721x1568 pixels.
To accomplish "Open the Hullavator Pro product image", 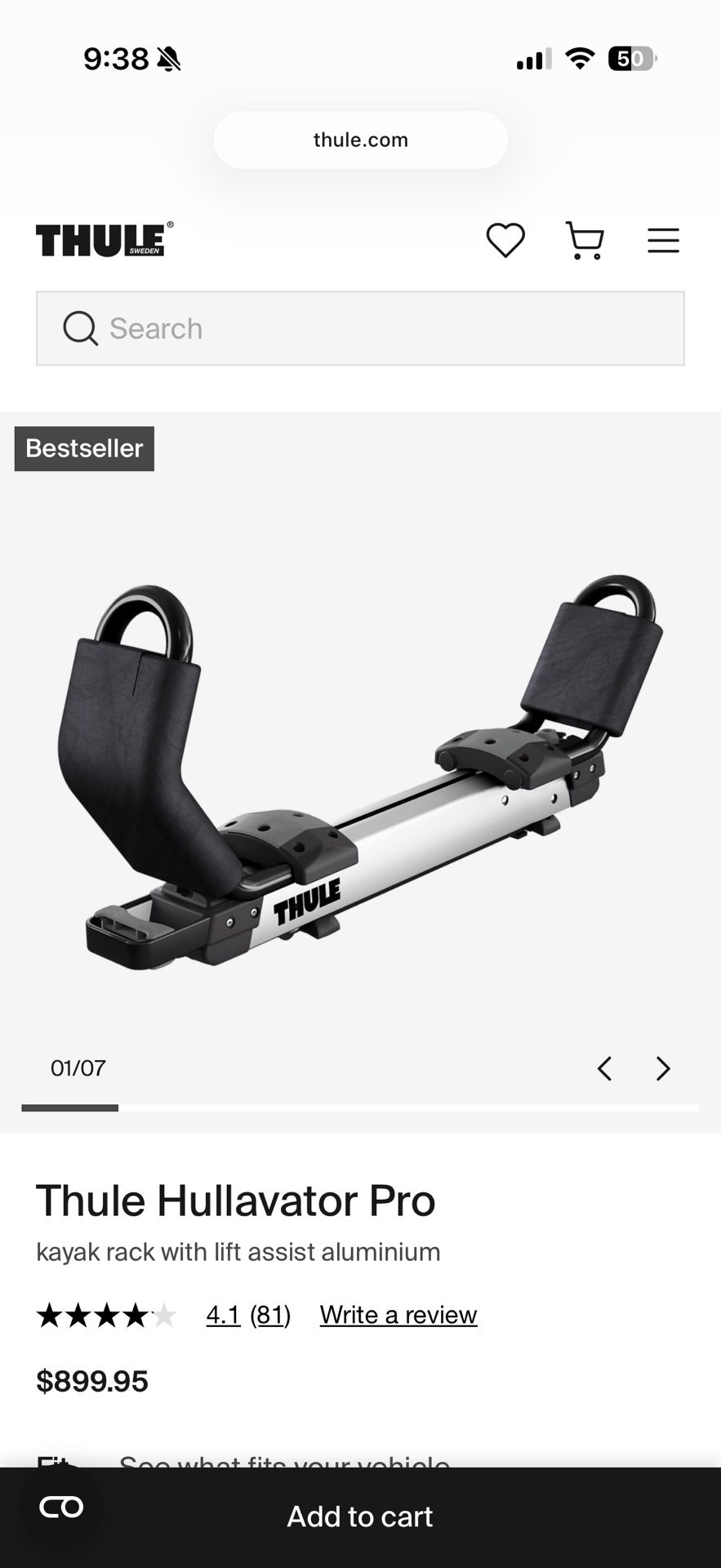I will 360,776.
